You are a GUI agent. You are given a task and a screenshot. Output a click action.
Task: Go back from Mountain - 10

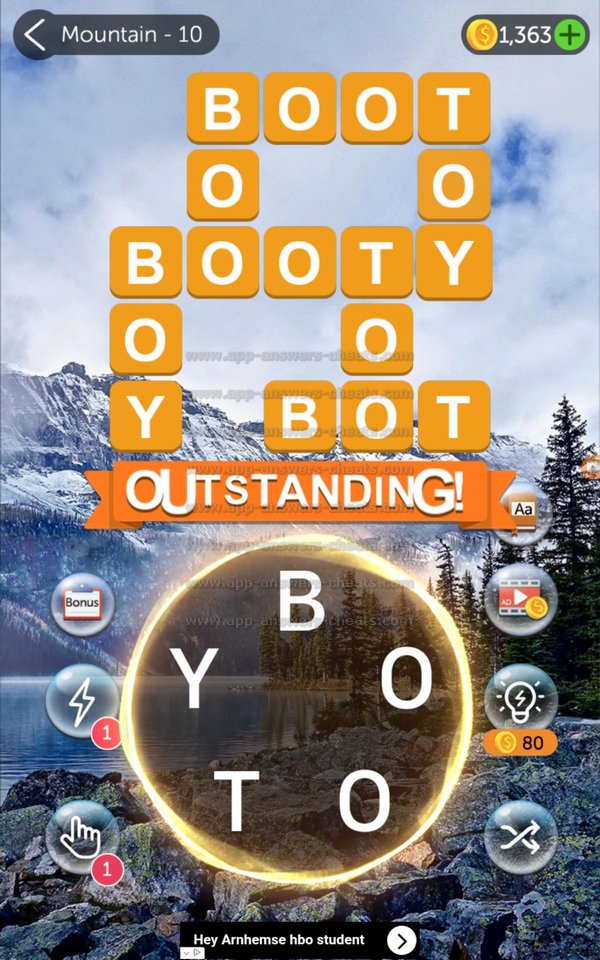tap(35, 35)
